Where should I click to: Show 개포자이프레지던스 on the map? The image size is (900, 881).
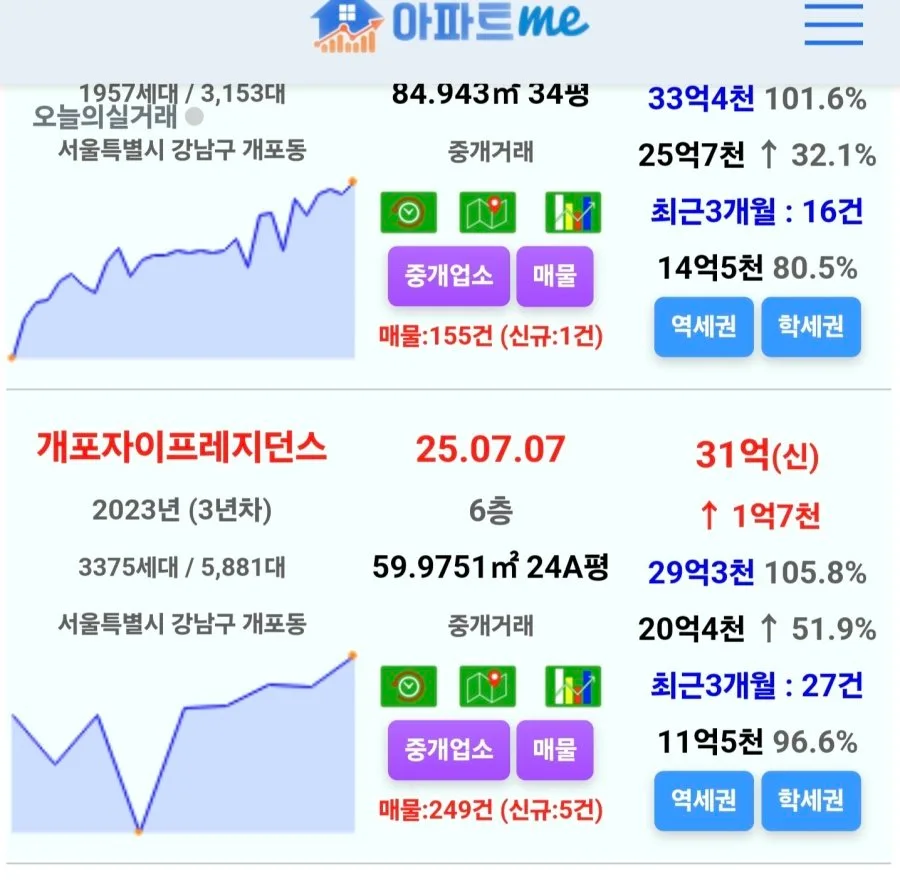click(x=487, y=686)
